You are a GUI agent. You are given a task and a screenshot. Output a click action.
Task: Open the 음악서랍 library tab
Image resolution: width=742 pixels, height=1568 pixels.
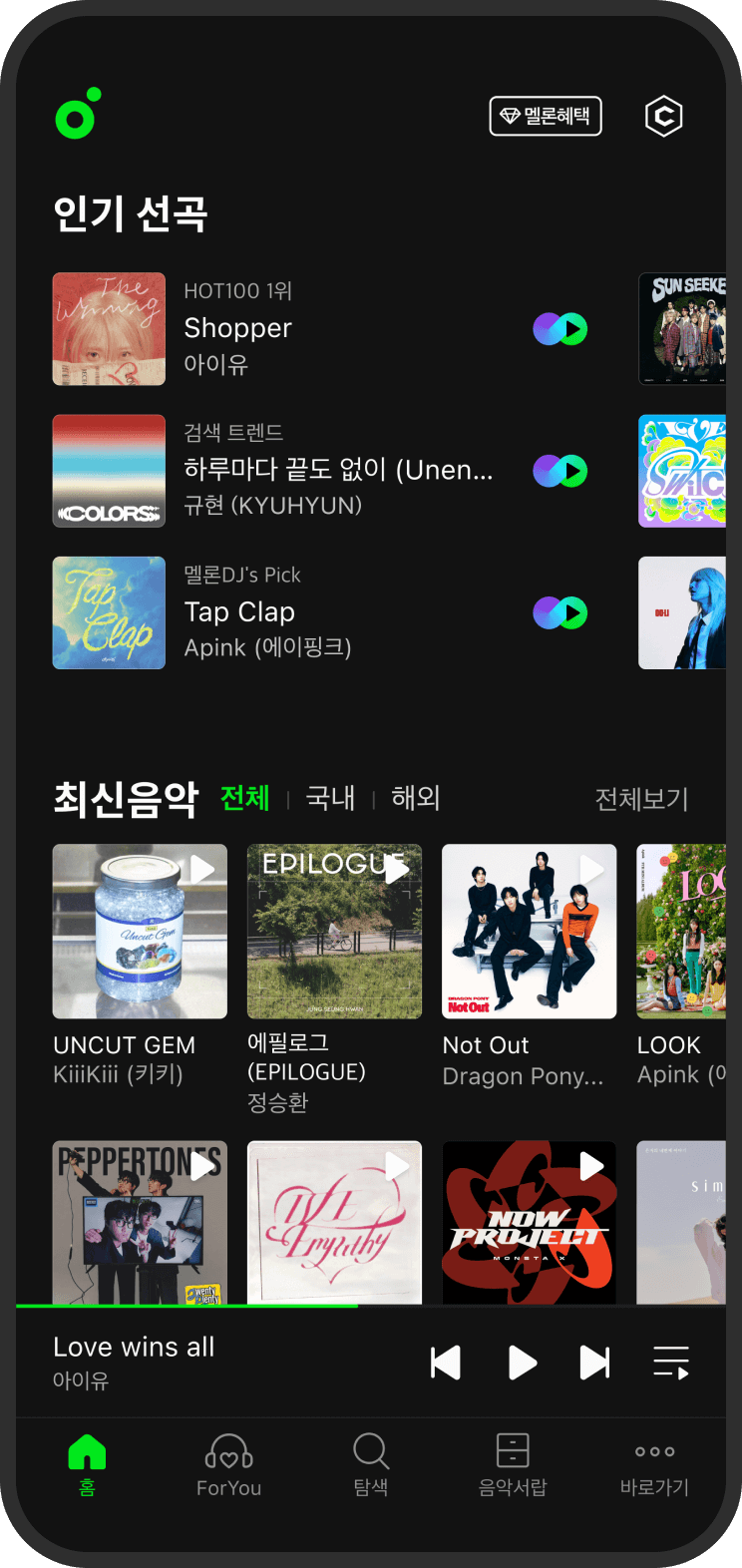coord(513,1464)
